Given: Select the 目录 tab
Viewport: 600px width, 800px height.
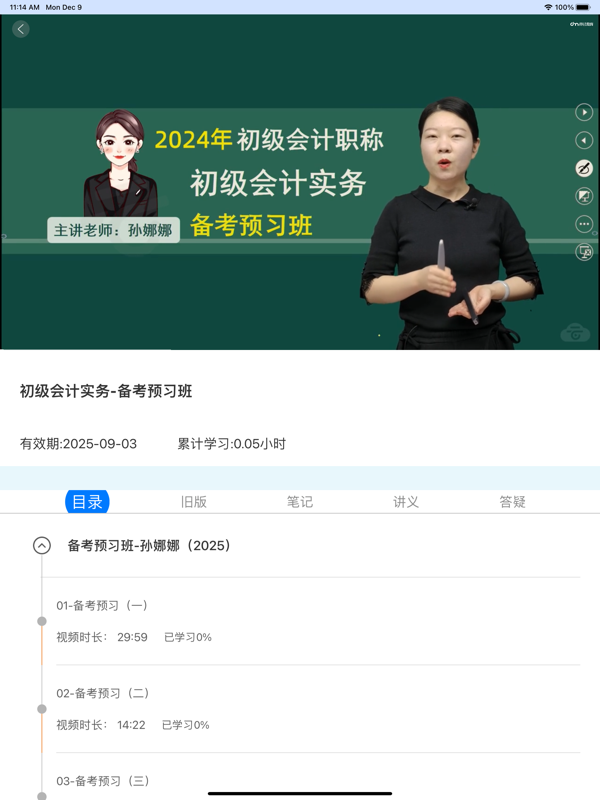Looking at the screenshot, I should click(87, 502).
